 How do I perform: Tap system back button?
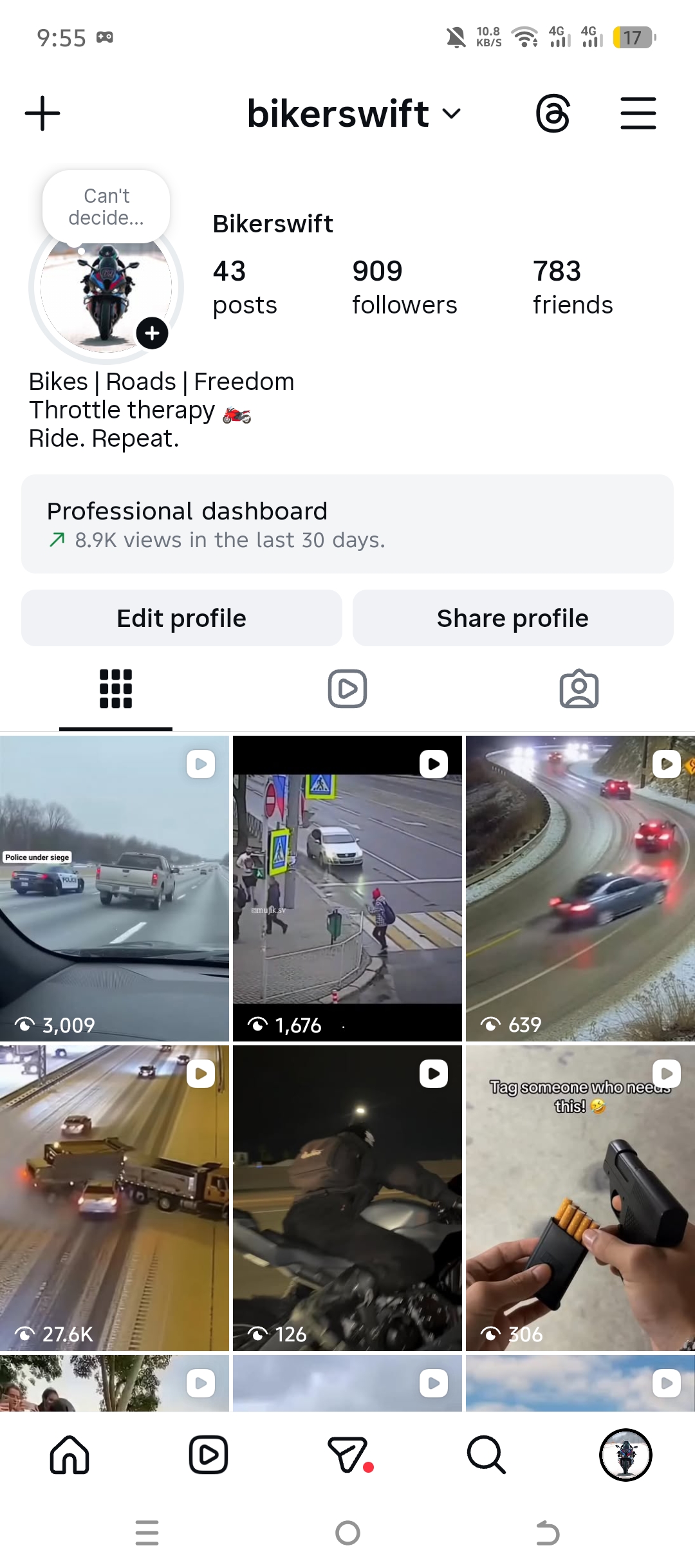click(548, 1533)
